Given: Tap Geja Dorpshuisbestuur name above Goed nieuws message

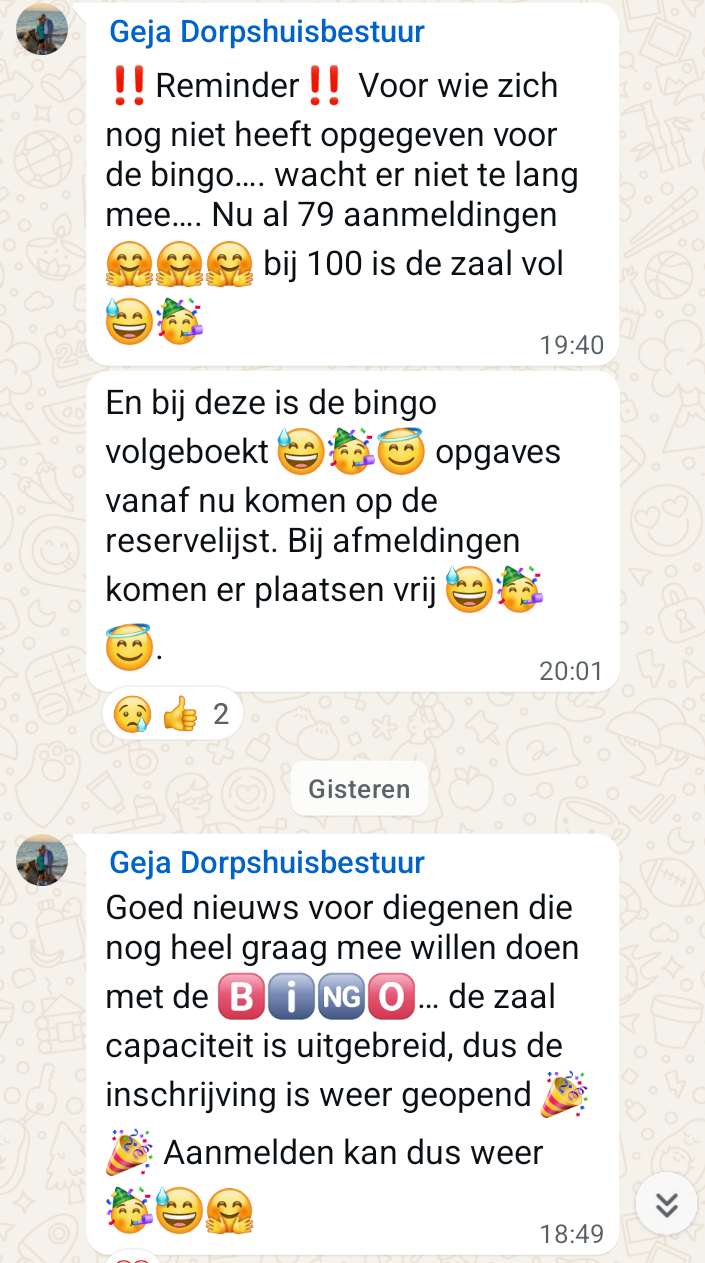Looking at the screenshot, I should (x=266, y=862).
